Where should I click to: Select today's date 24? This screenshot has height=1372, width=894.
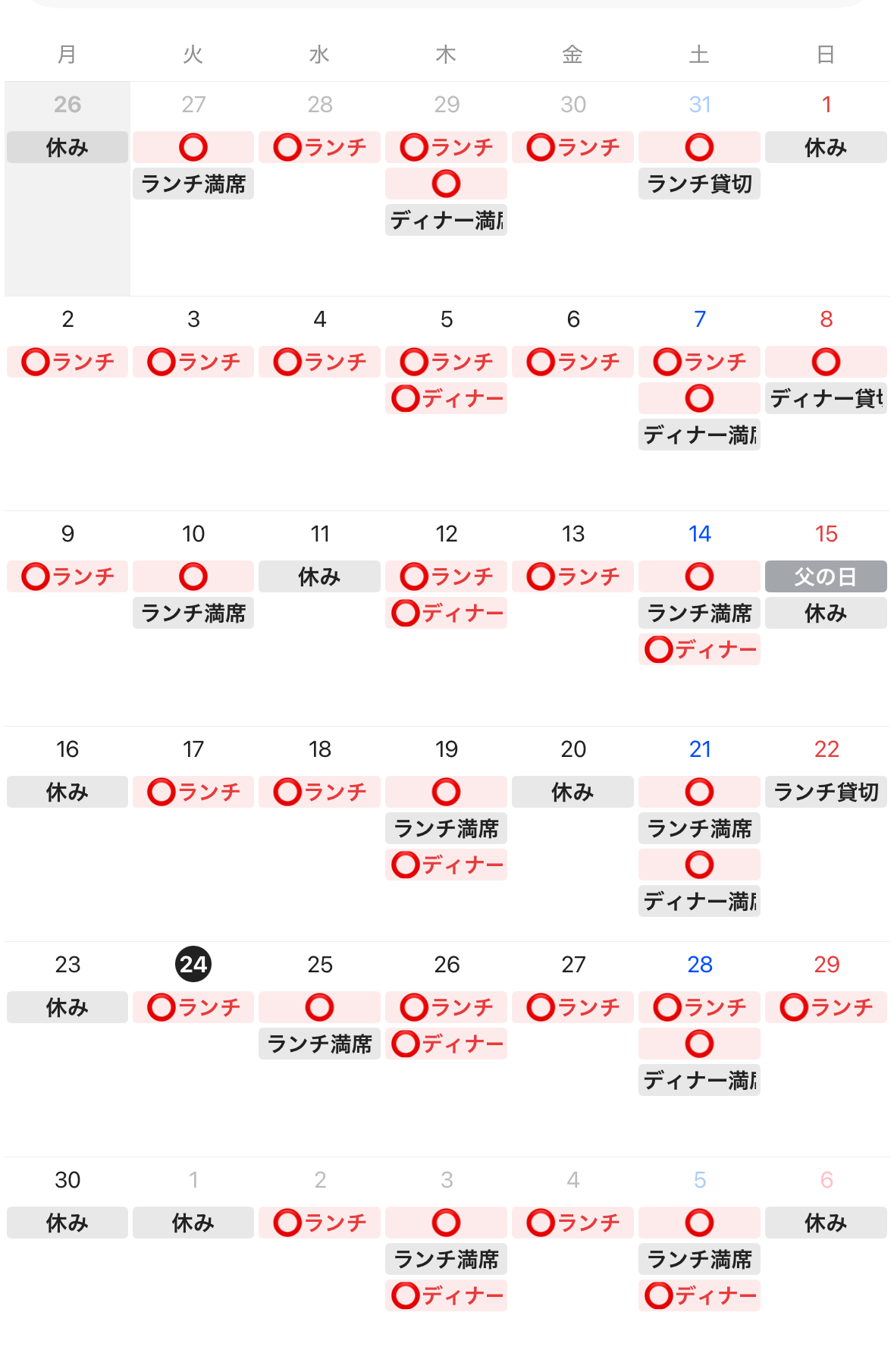pos(193,964)
